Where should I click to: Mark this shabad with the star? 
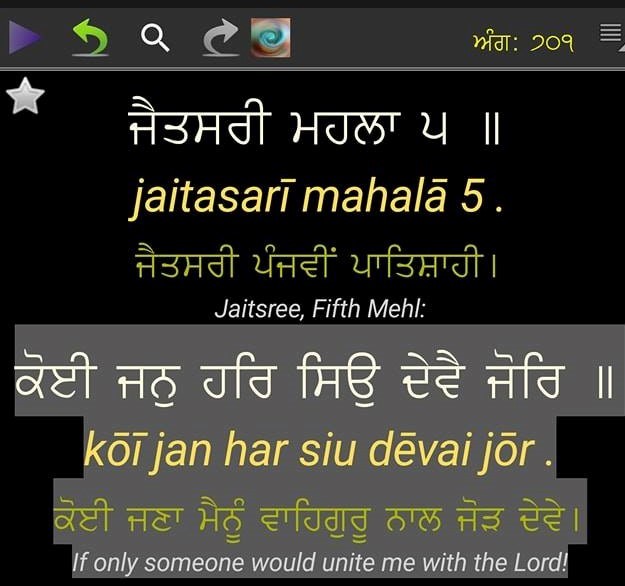25,97
